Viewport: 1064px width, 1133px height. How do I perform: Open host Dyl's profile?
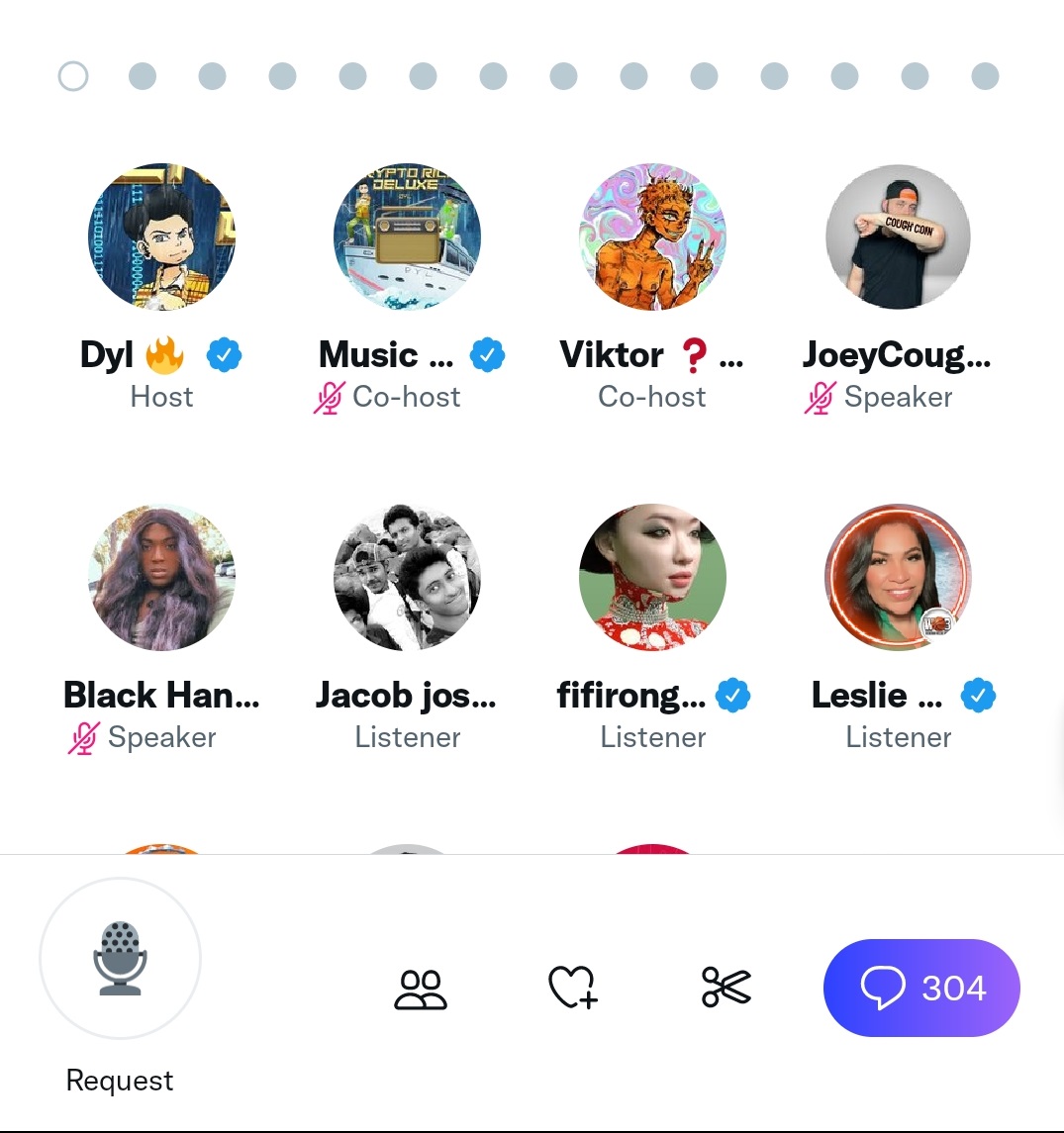click(x=162, y=237)
